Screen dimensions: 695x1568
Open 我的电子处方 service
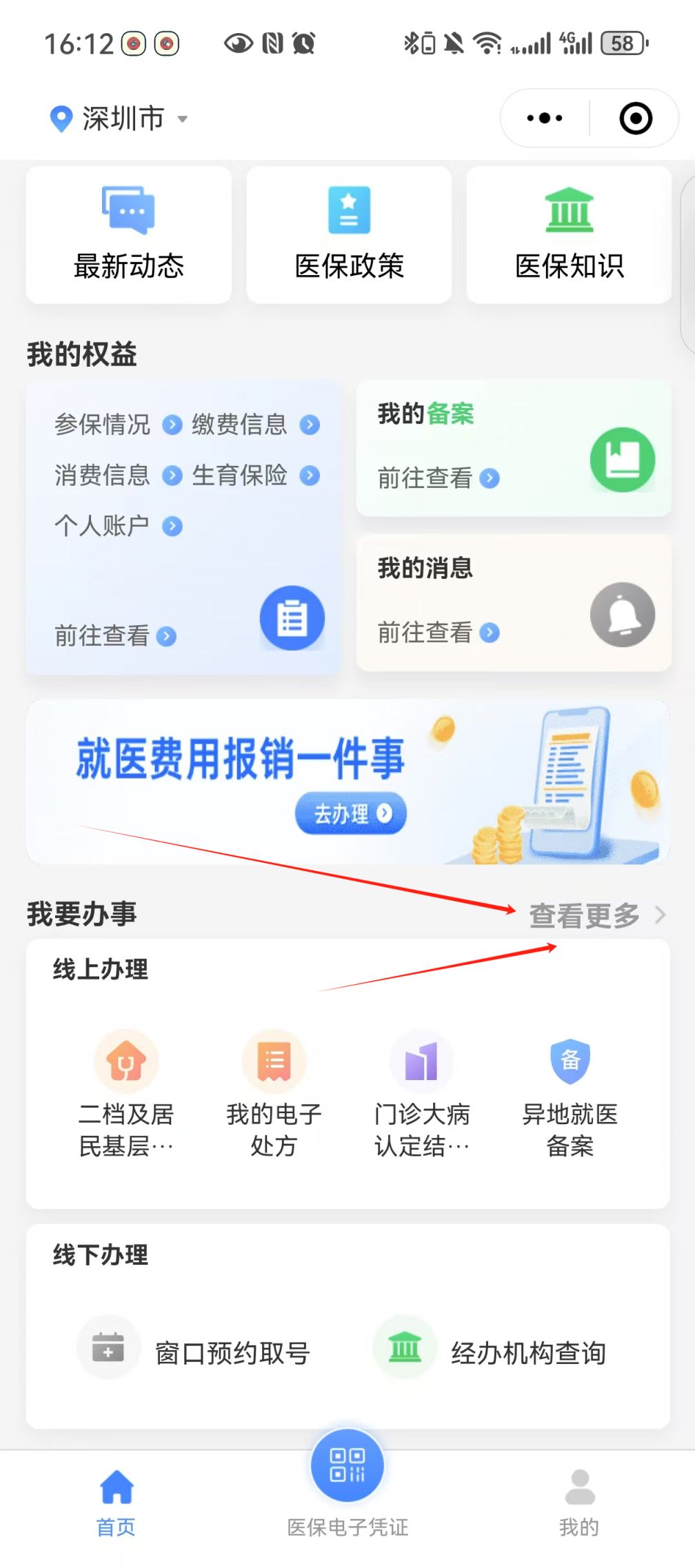[x=274, y=1094]
